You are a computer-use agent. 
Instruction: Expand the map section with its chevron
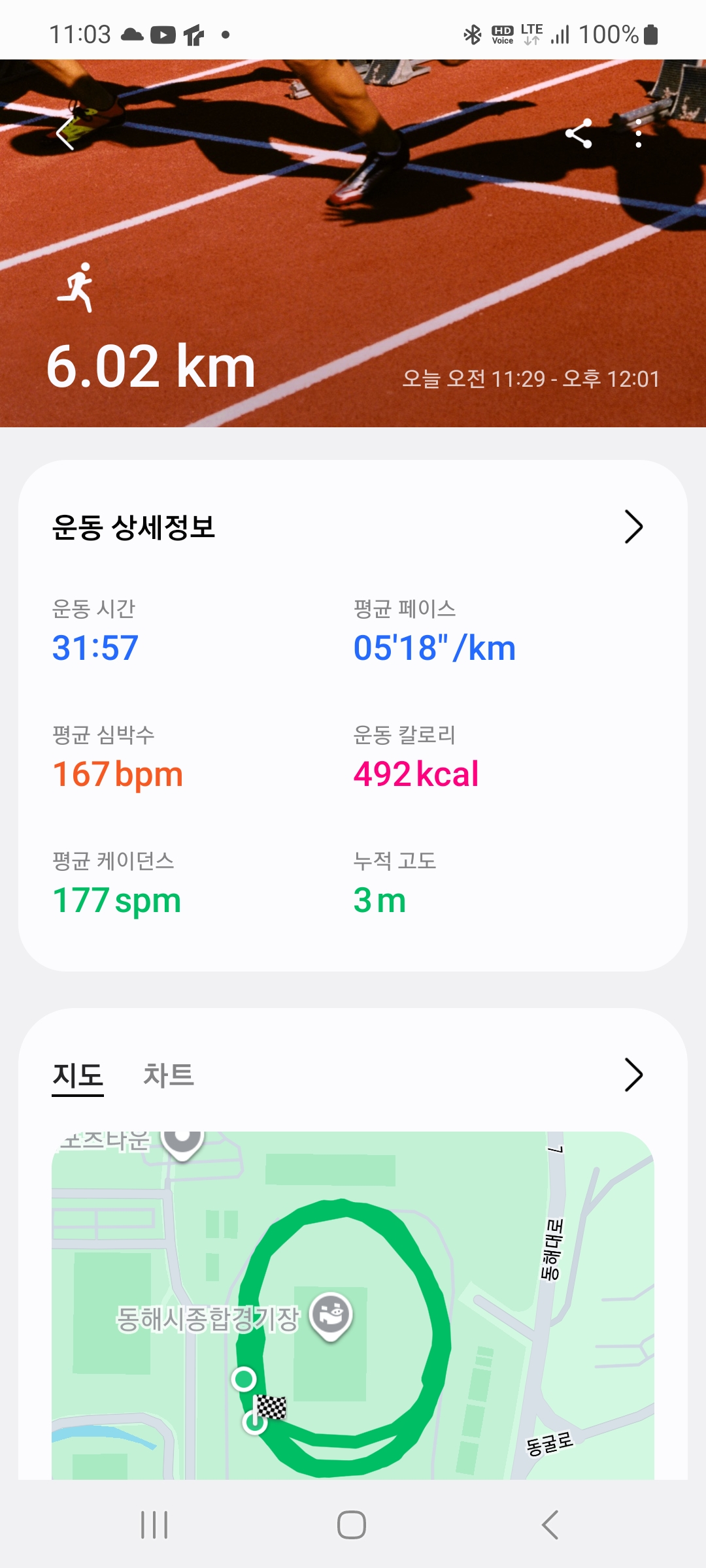[633, 1075]
